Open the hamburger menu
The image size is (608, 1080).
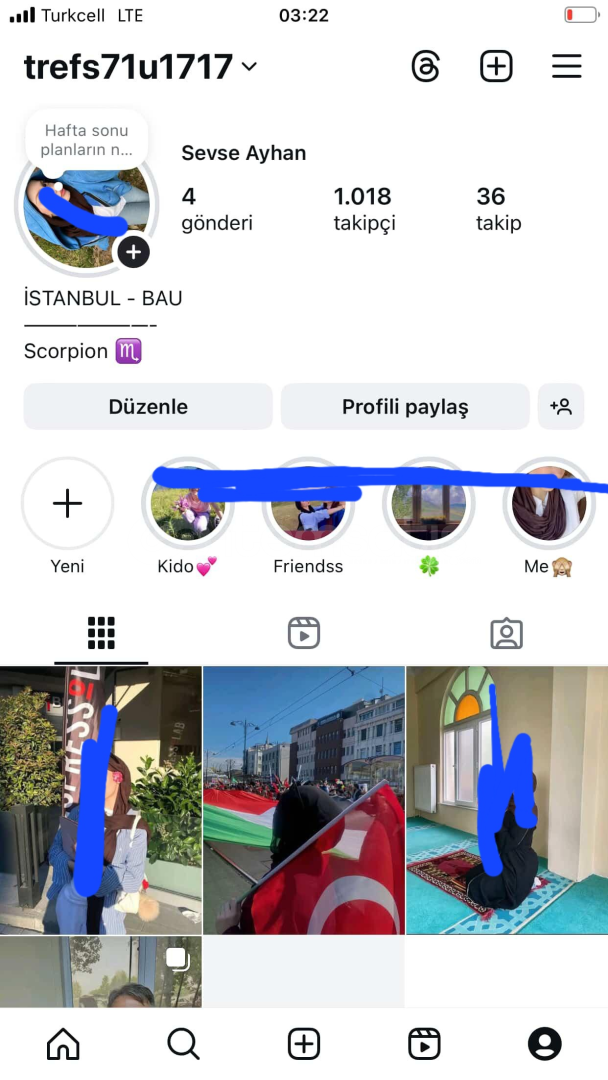[567, 67]
